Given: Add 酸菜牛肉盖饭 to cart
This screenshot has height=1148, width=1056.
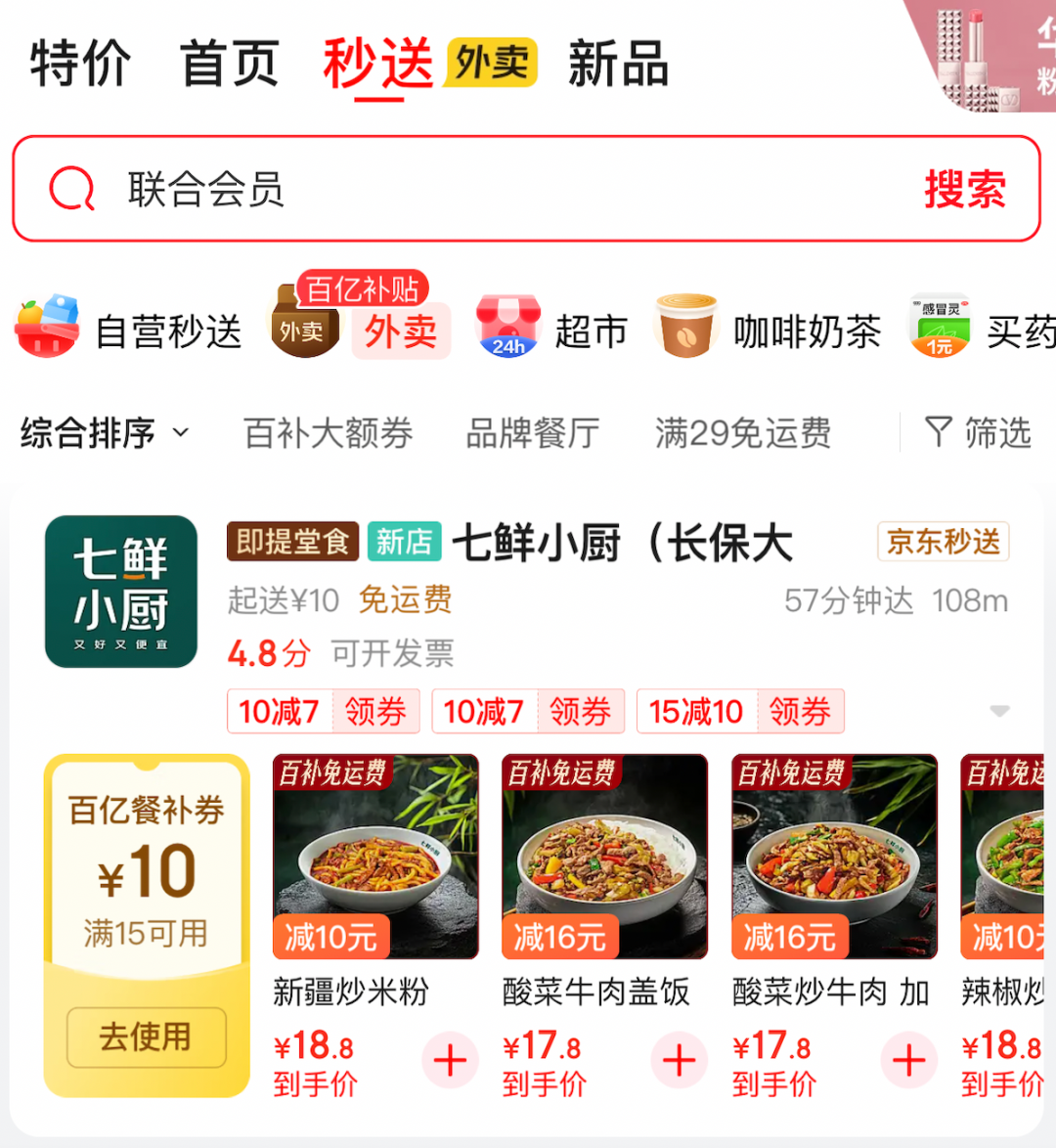Looking at the screenshot, I should coord(679,1060).
